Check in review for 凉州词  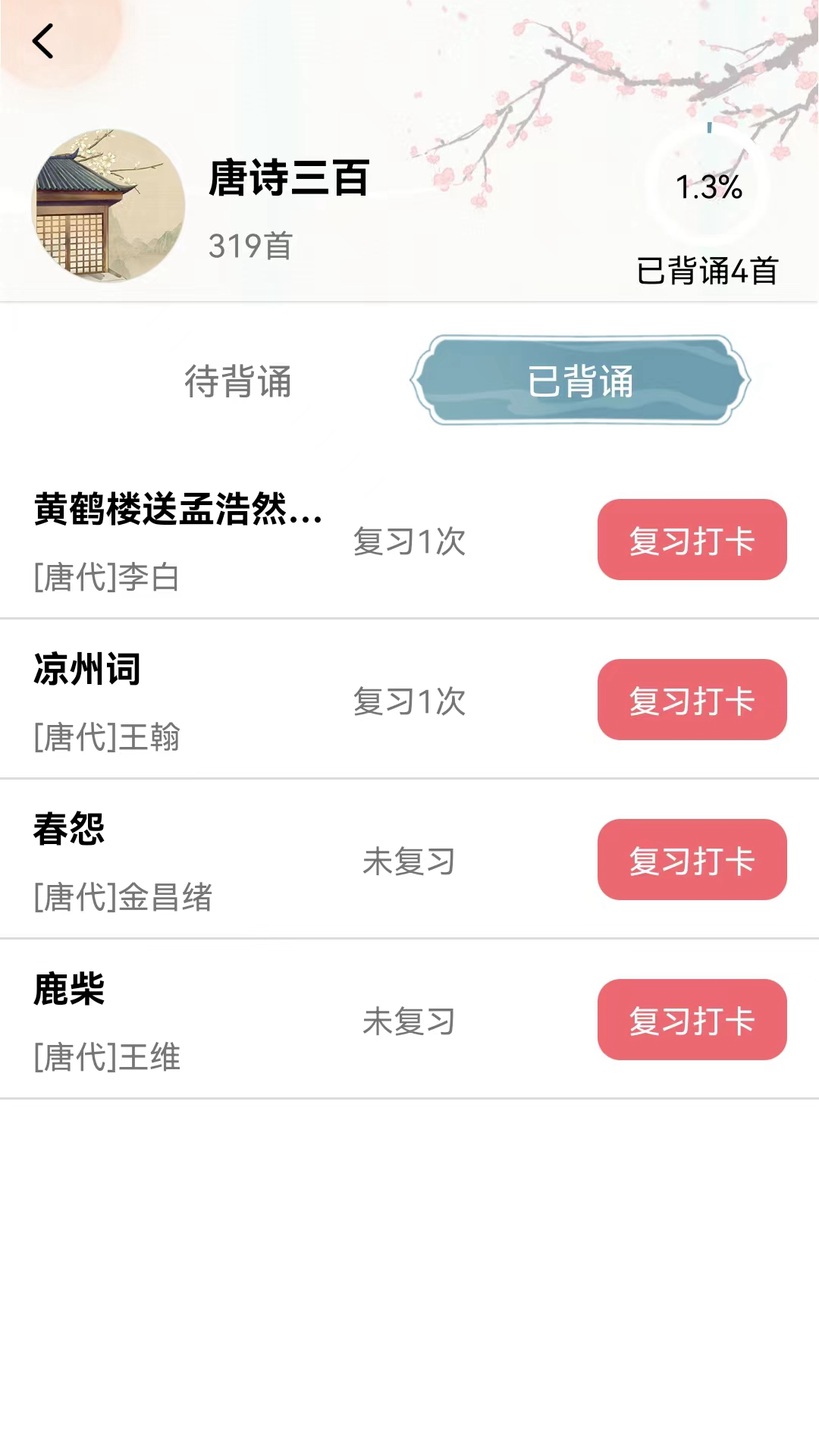click(692, 700)
